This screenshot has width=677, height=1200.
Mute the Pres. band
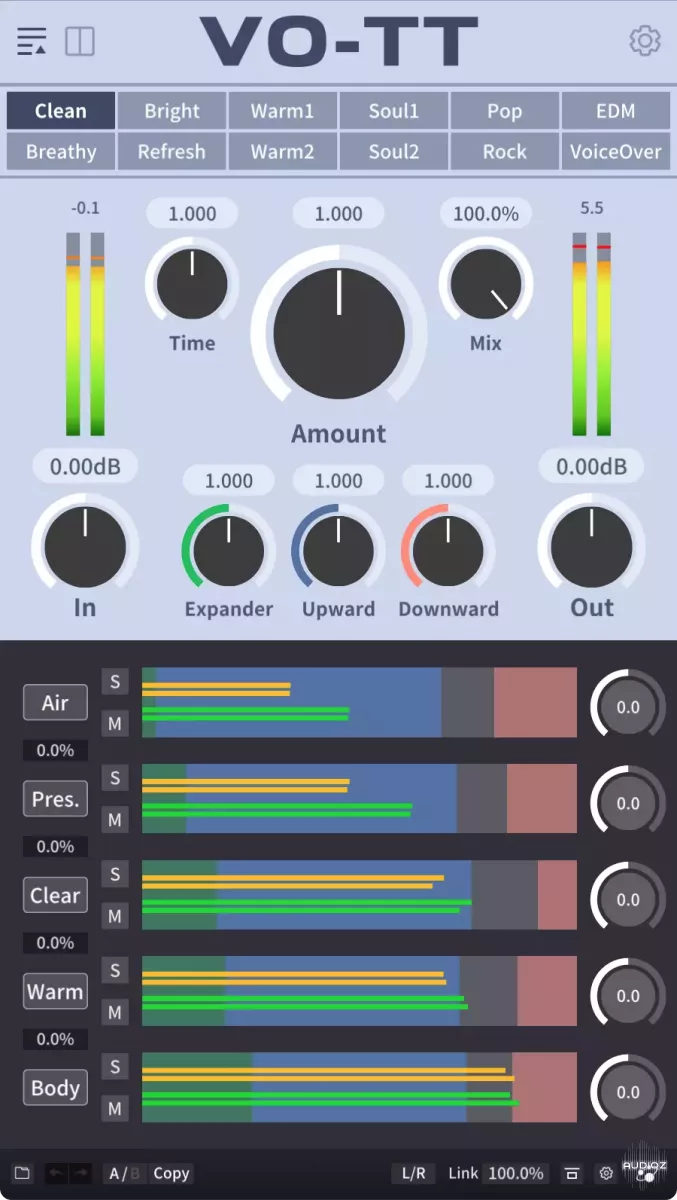115,820
